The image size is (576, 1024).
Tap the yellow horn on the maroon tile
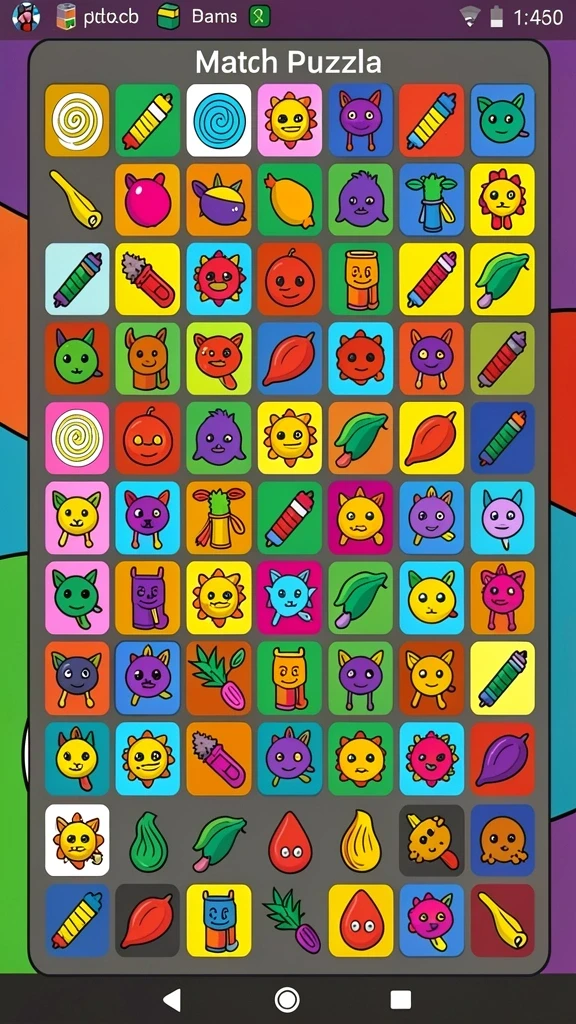pos(502,920)
